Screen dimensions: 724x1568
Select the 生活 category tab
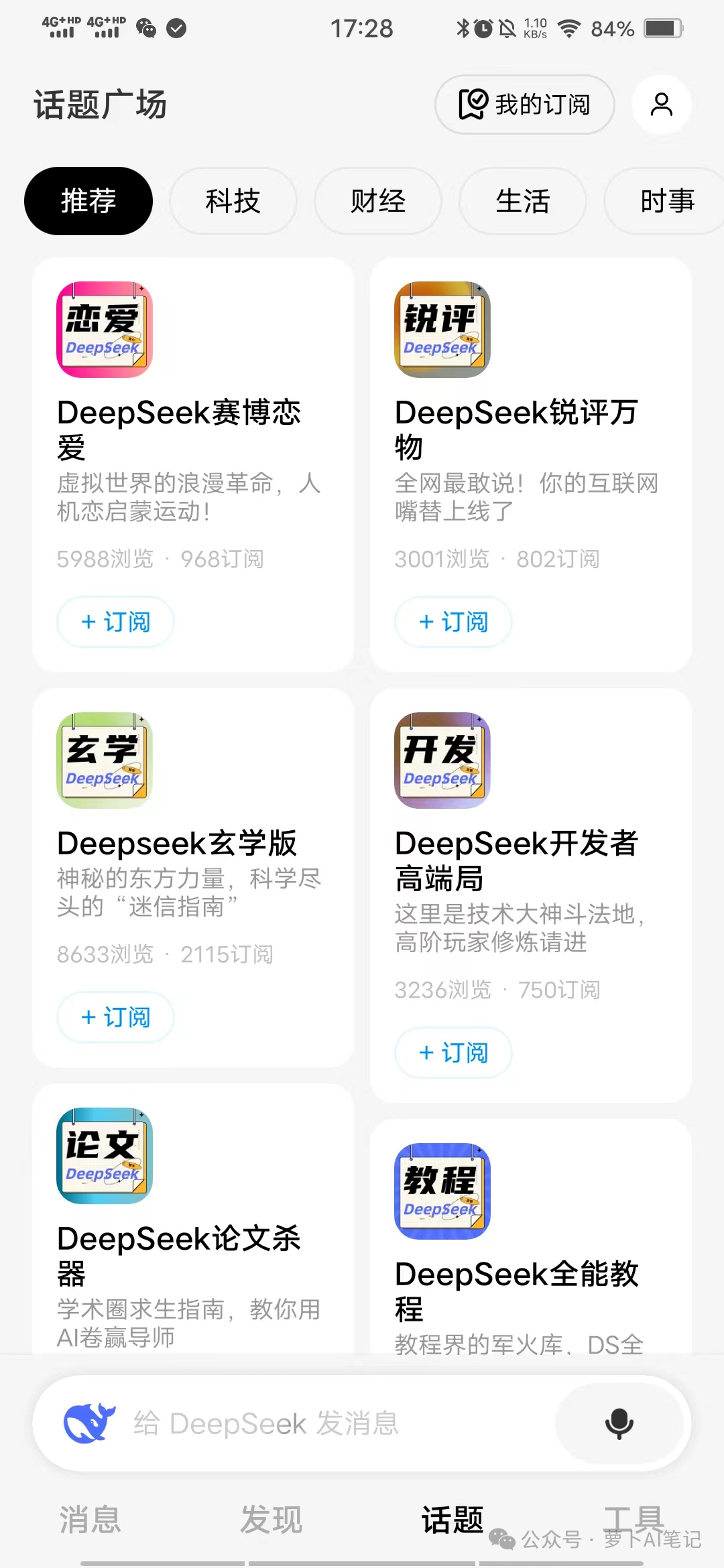(522, 201)
